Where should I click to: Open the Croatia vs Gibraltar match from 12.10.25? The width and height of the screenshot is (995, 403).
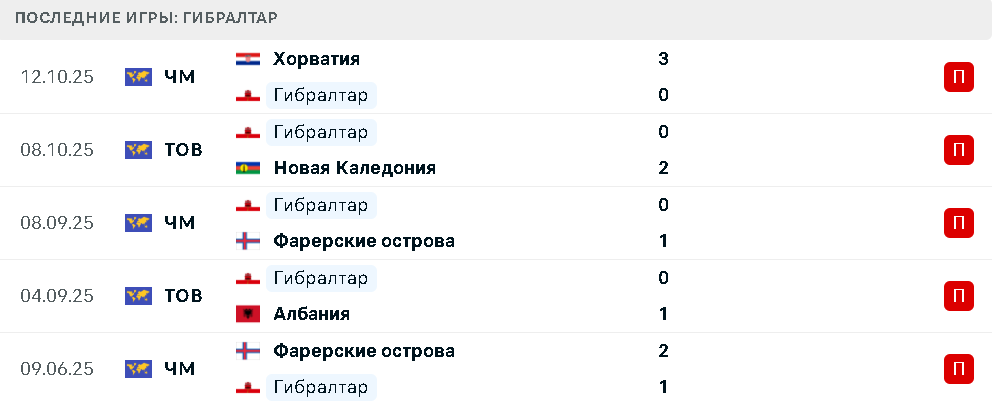point(496,77)
